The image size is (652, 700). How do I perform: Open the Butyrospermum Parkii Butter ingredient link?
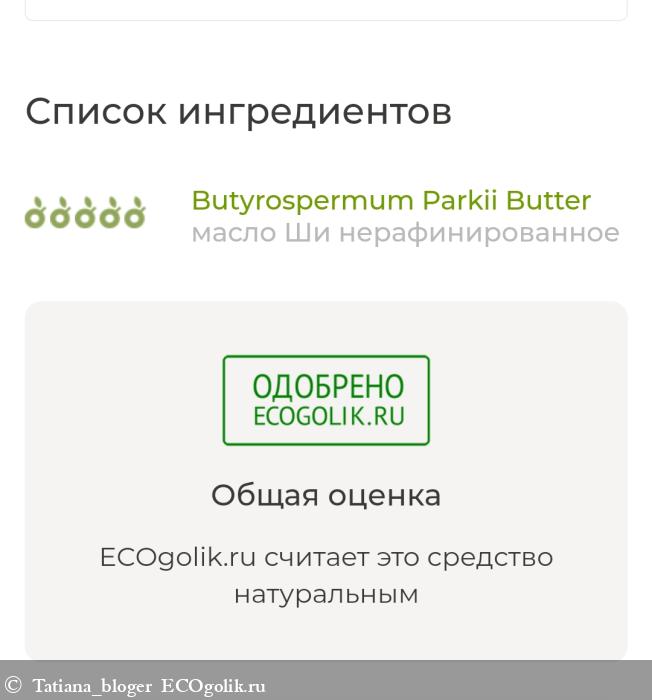390,201
